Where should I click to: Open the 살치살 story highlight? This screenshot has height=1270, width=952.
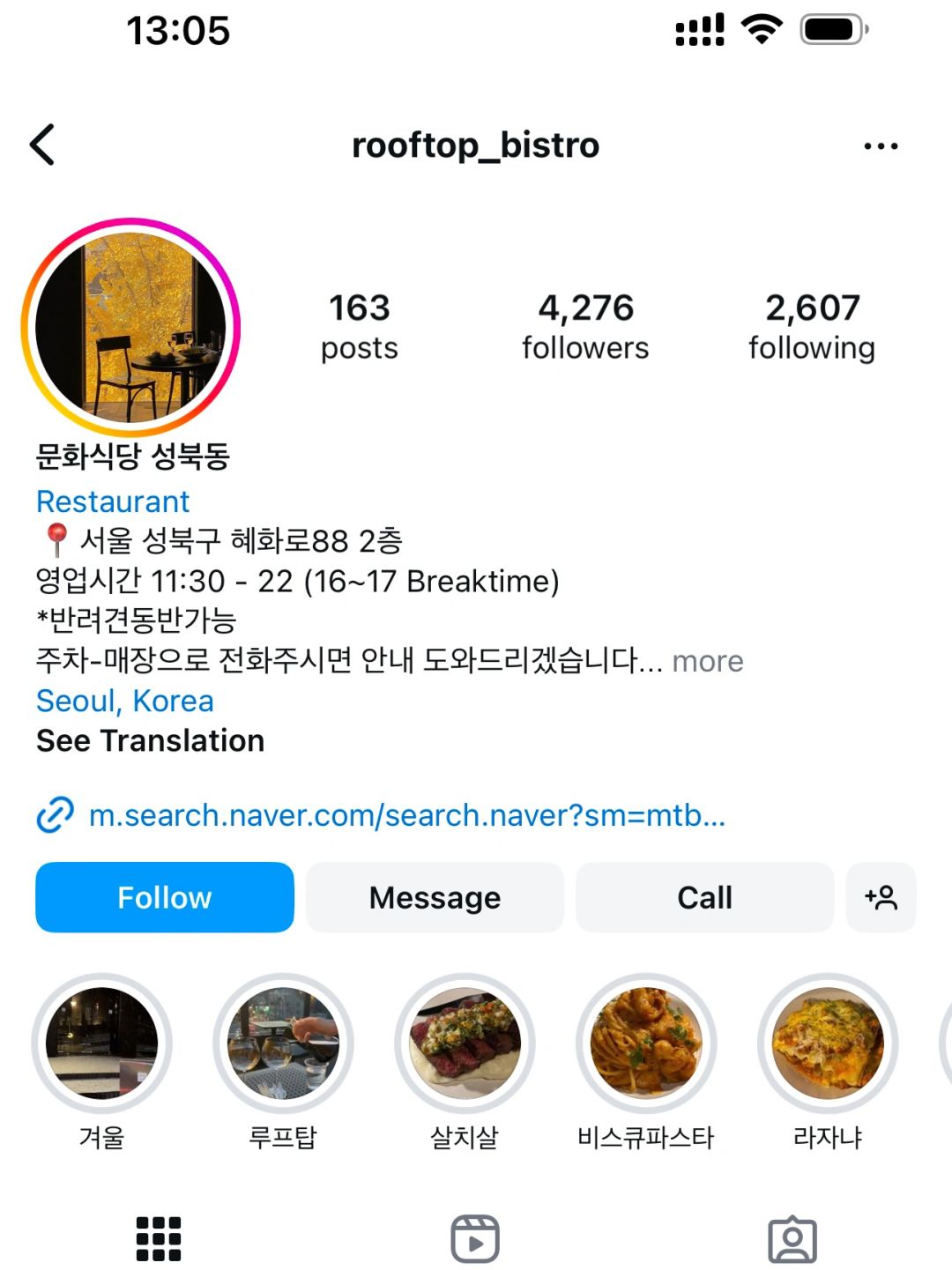[x=465, y=1043]
